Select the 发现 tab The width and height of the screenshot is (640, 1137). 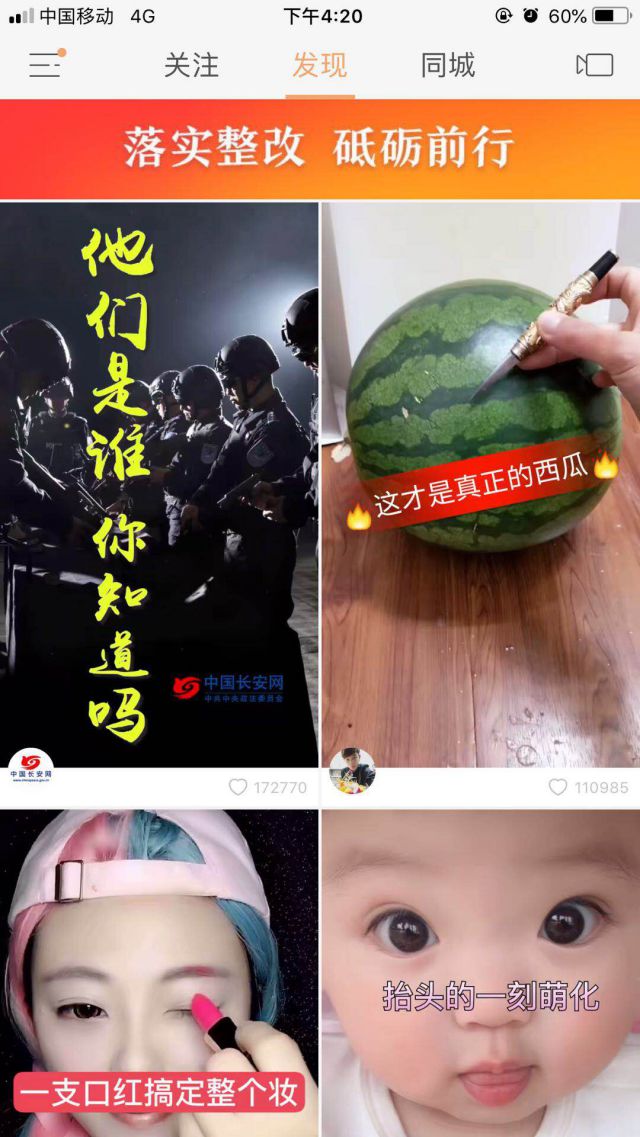(320, 66)
